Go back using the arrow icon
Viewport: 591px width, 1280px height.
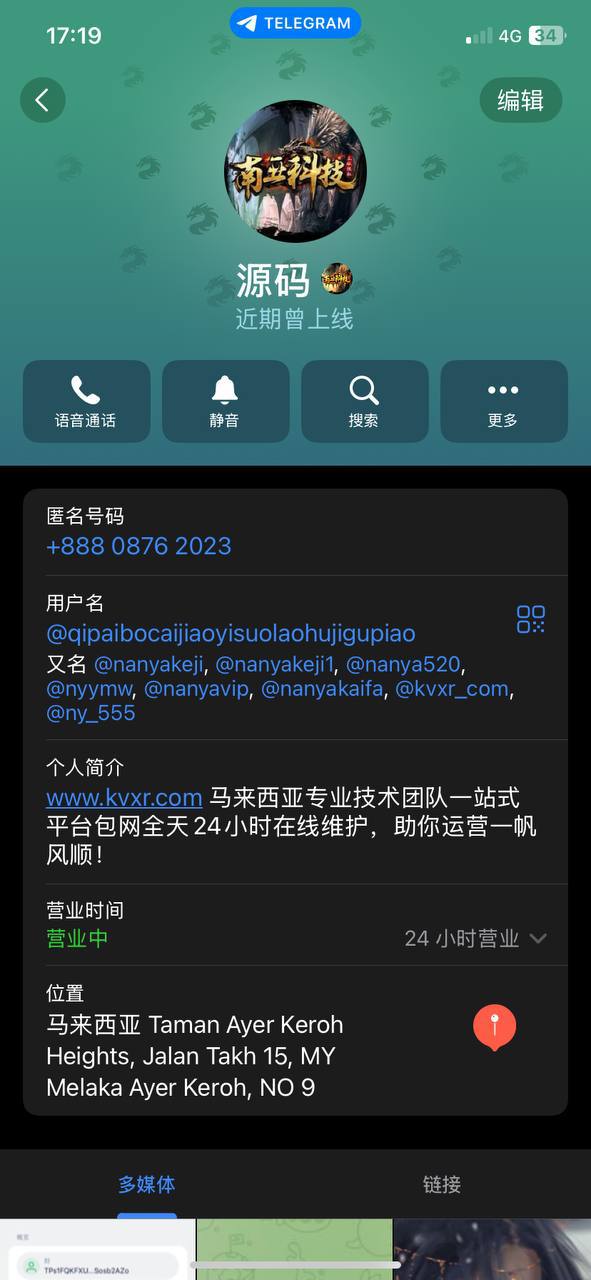(x=43, y=100)
